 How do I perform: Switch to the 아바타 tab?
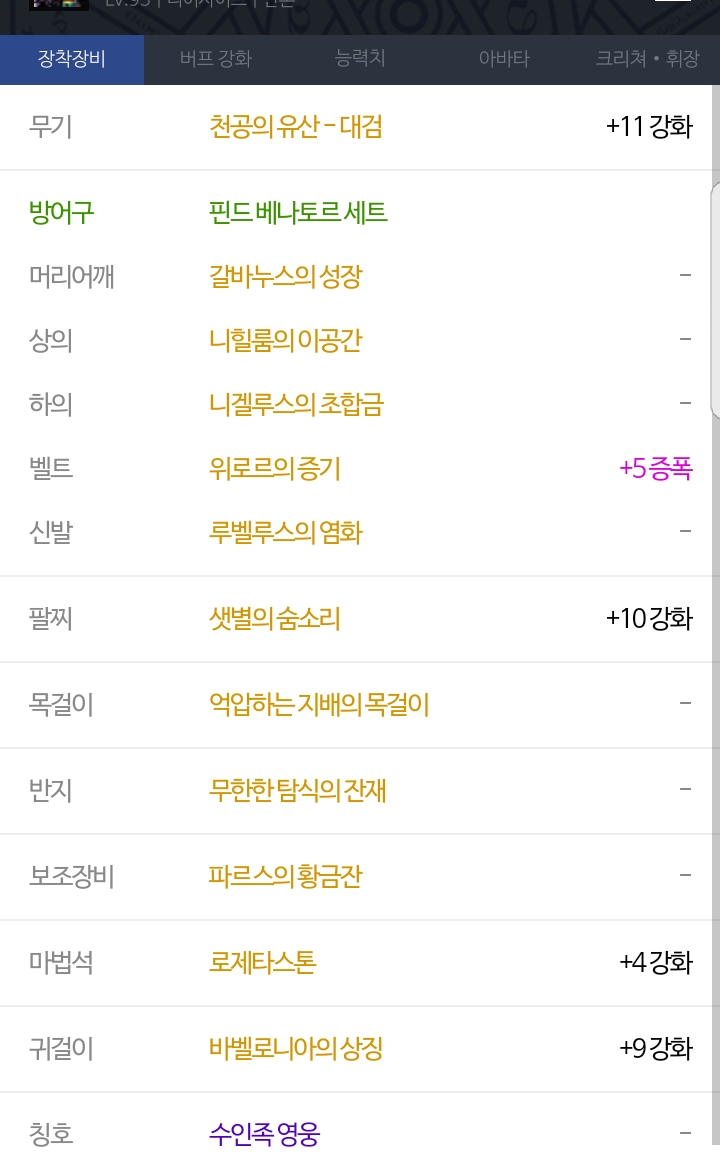[504, 59]
